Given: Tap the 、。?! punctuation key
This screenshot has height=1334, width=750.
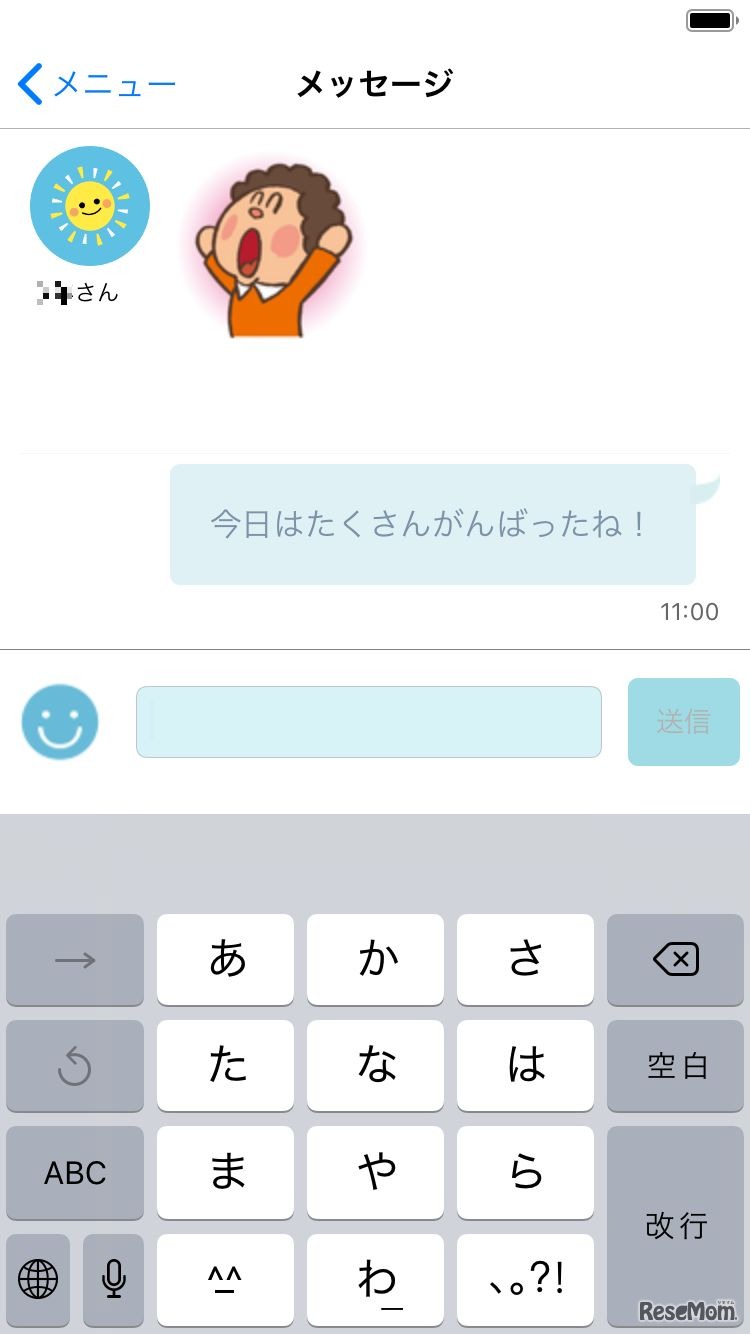Looking at the screenshot, I should click(525, 1281).
